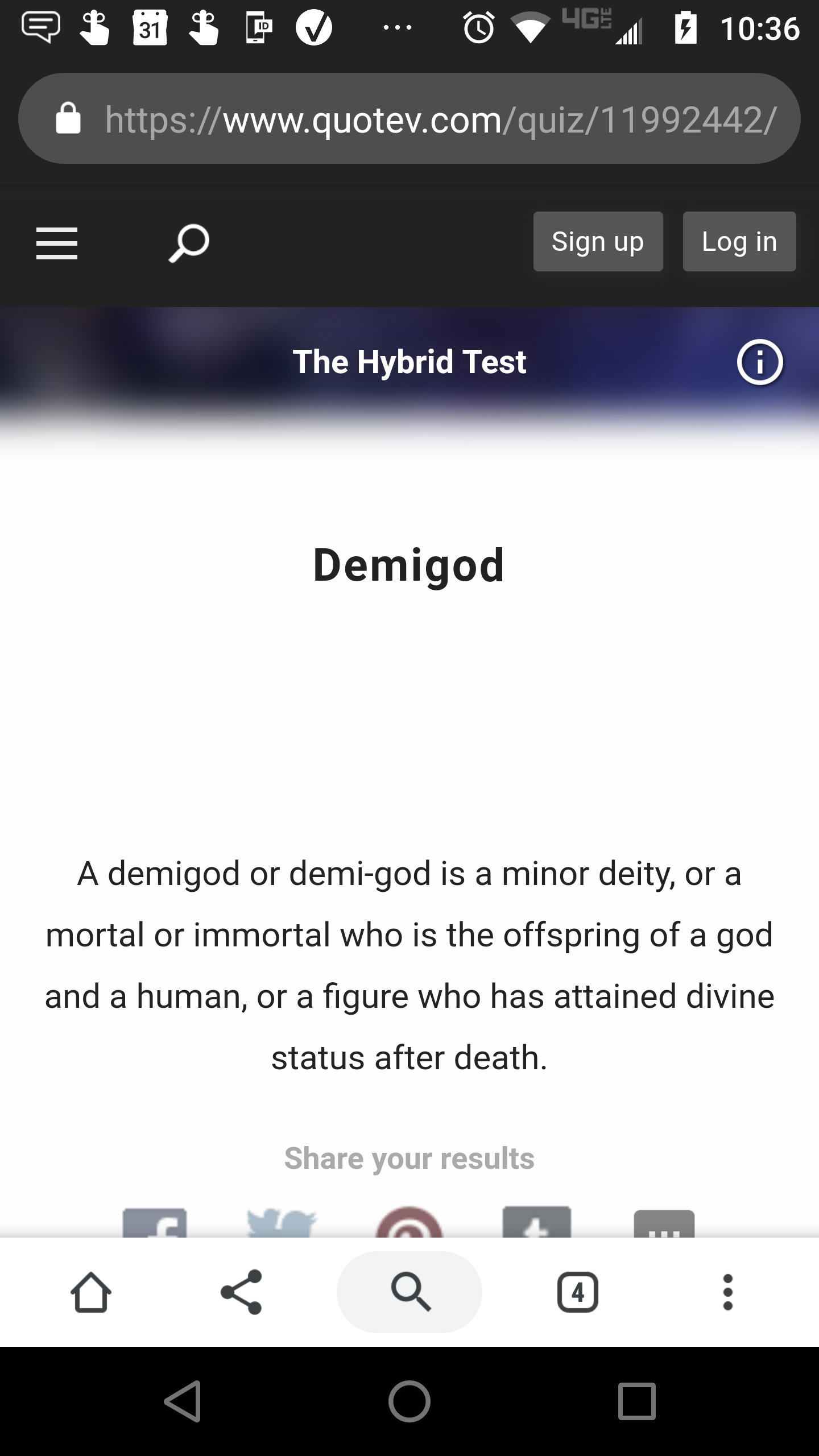Share results on Pinterest
The width and height of the screenshot is (819, 1456).
(409, 1223)
